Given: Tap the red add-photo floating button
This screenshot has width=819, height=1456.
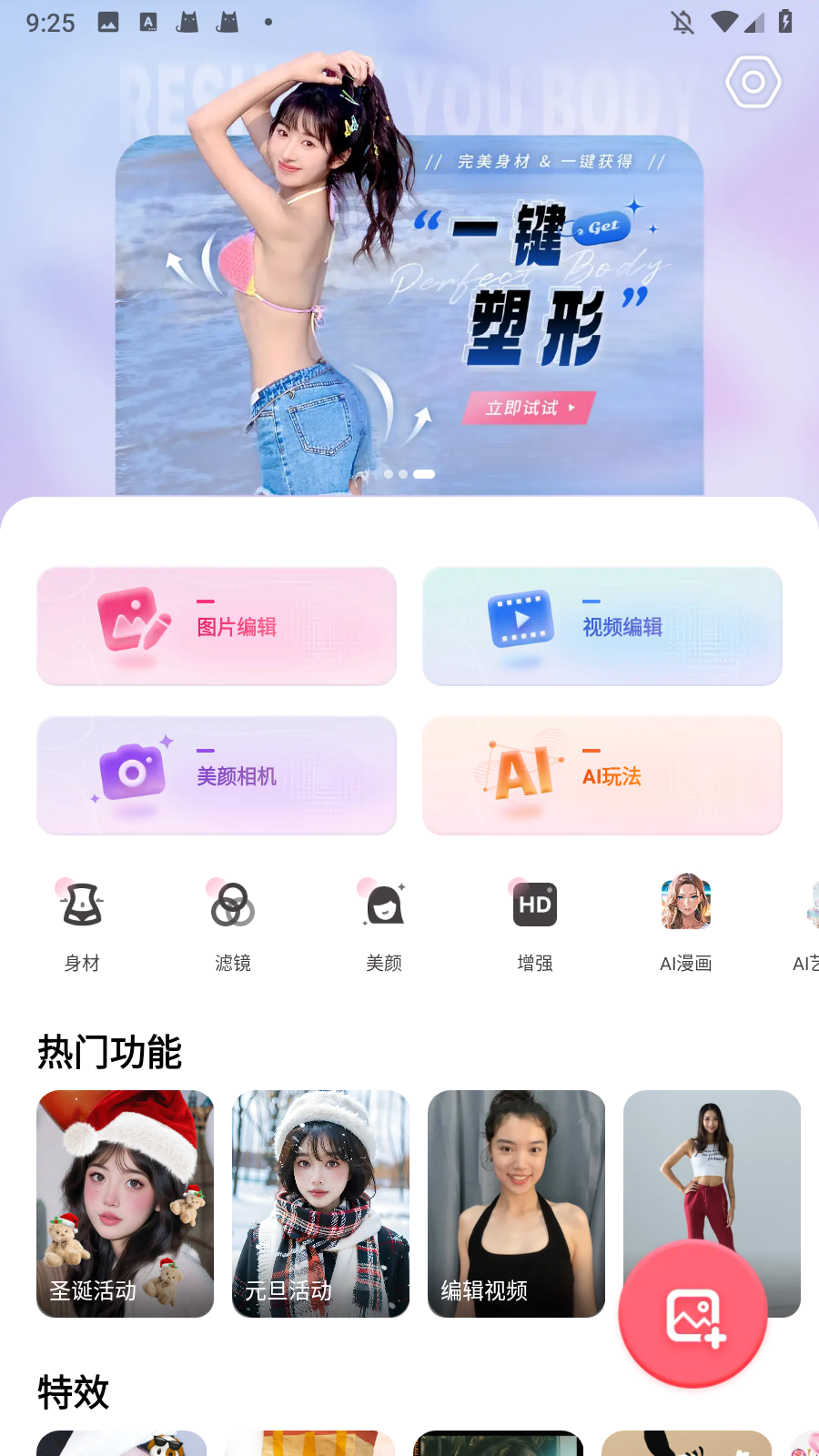Looking at the screenshot, I should 693,1314.
